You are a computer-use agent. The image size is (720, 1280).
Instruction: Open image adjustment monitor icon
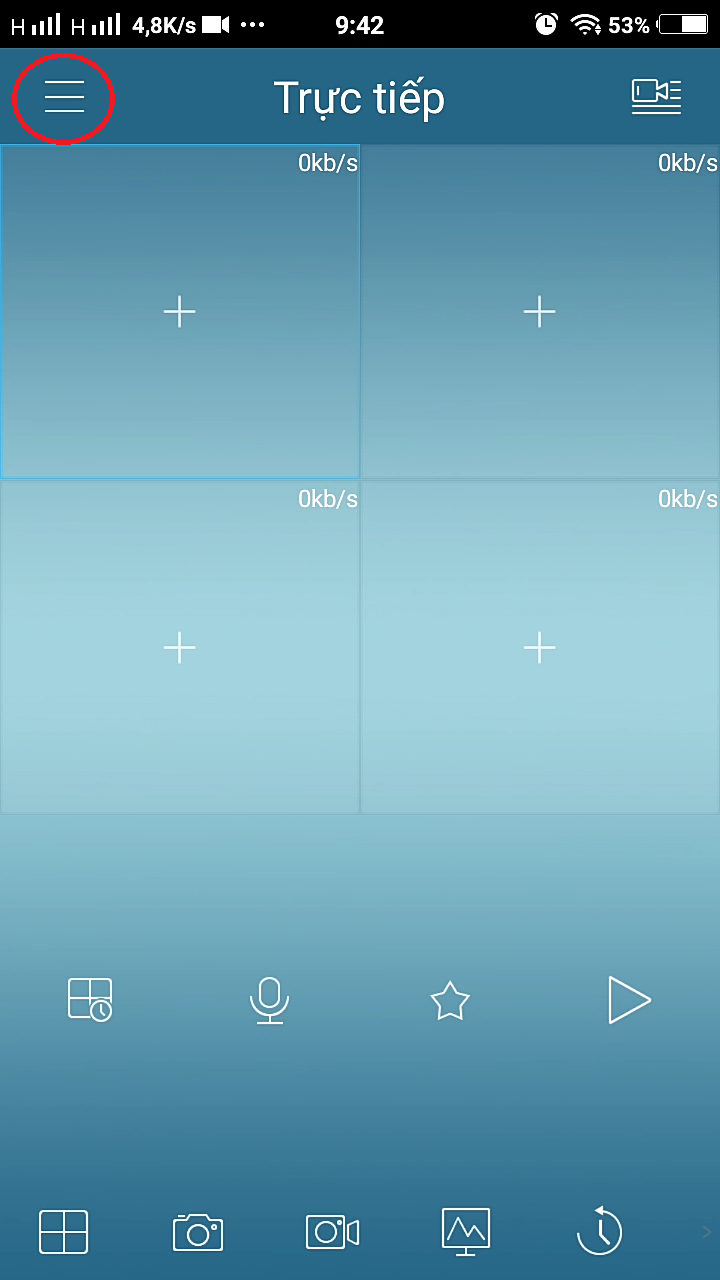coord(466,1231)
